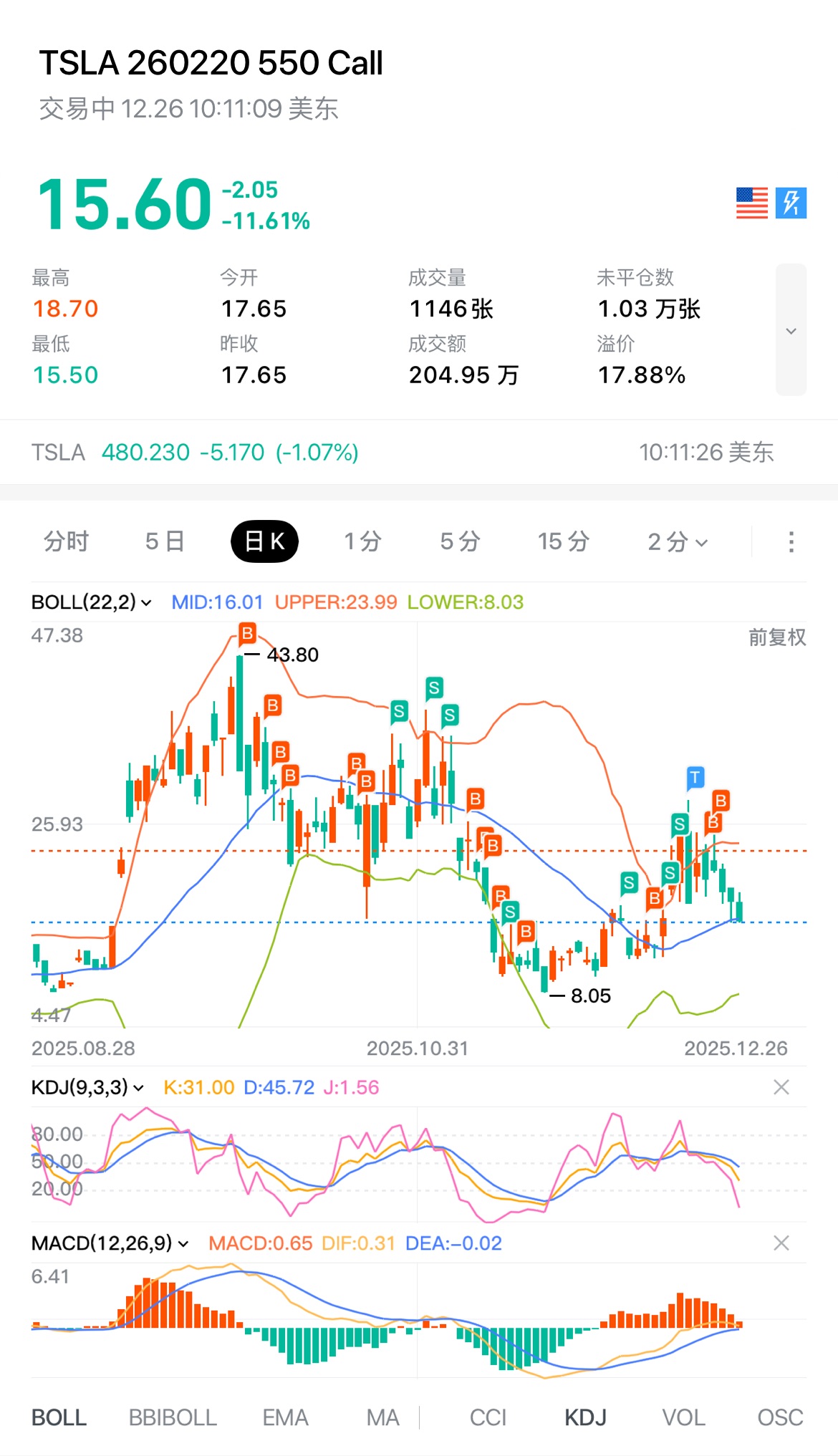Switch chart to 5日 view
Screen dimensions: 838x1456
(165, 541)
